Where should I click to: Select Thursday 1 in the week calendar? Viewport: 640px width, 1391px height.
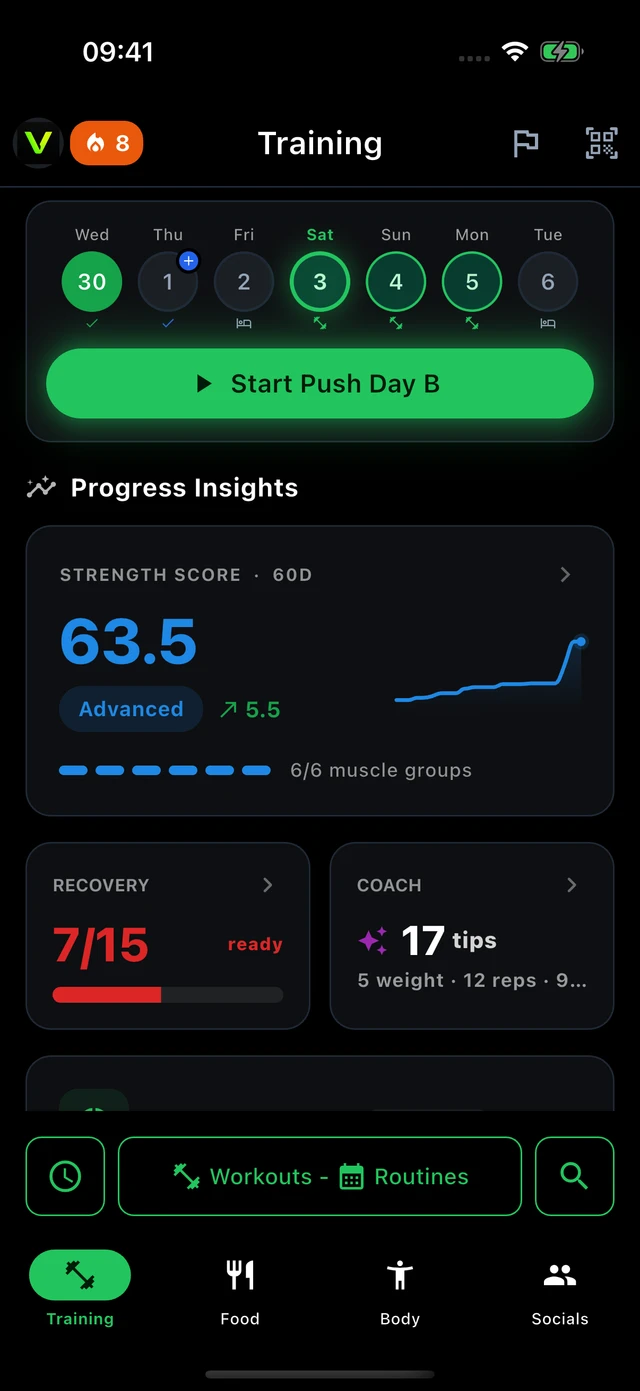coord(168,282)
